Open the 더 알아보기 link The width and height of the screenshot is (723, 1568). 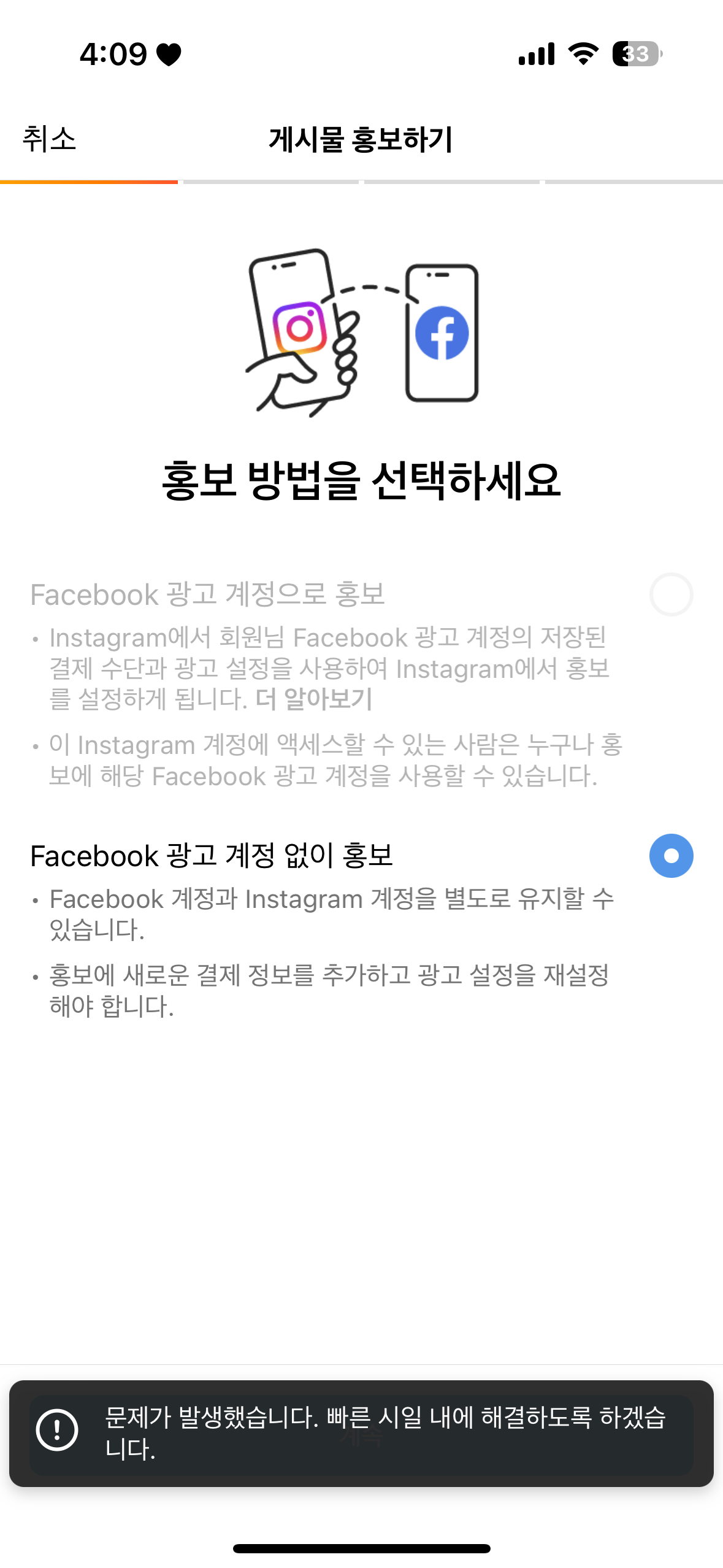pyautogui.click(x=314, y=699)
